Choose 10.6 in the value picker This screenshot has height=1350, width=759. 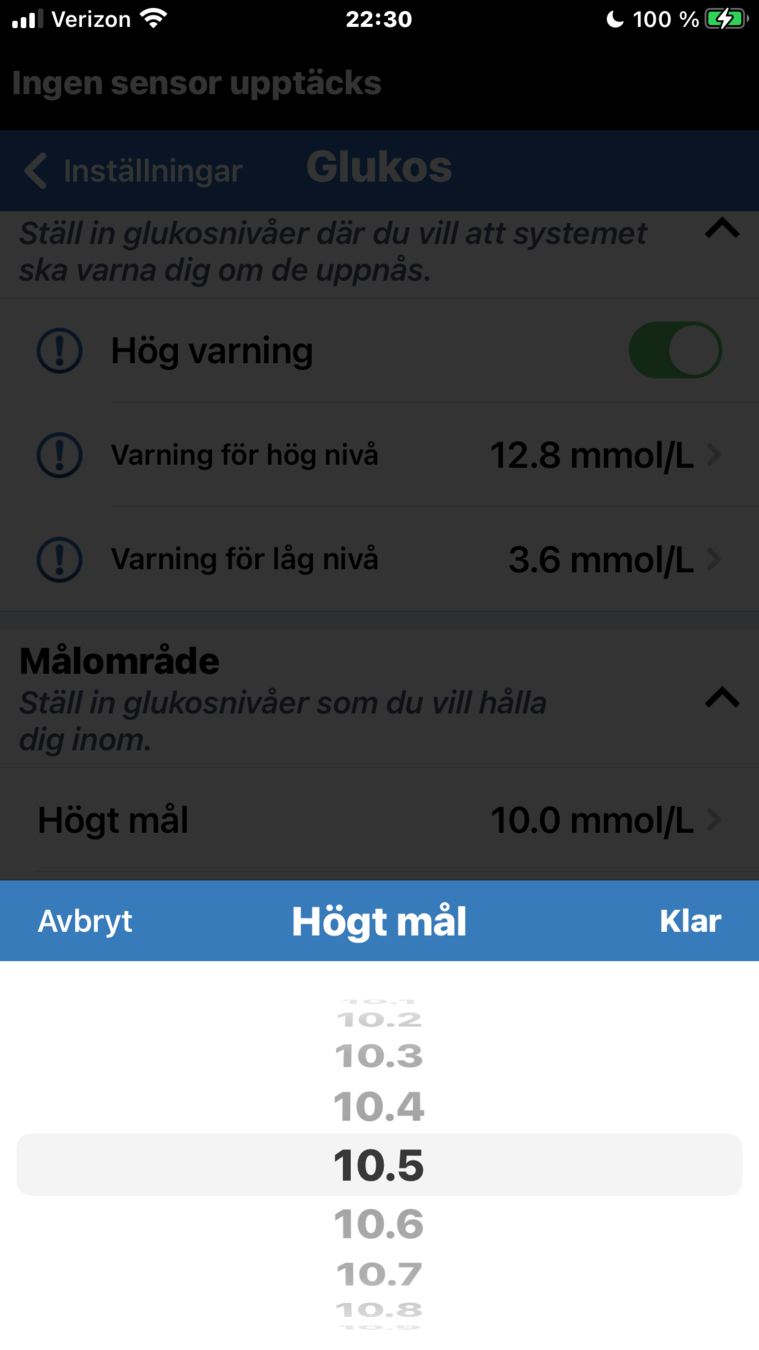[x=379, y=1224]
